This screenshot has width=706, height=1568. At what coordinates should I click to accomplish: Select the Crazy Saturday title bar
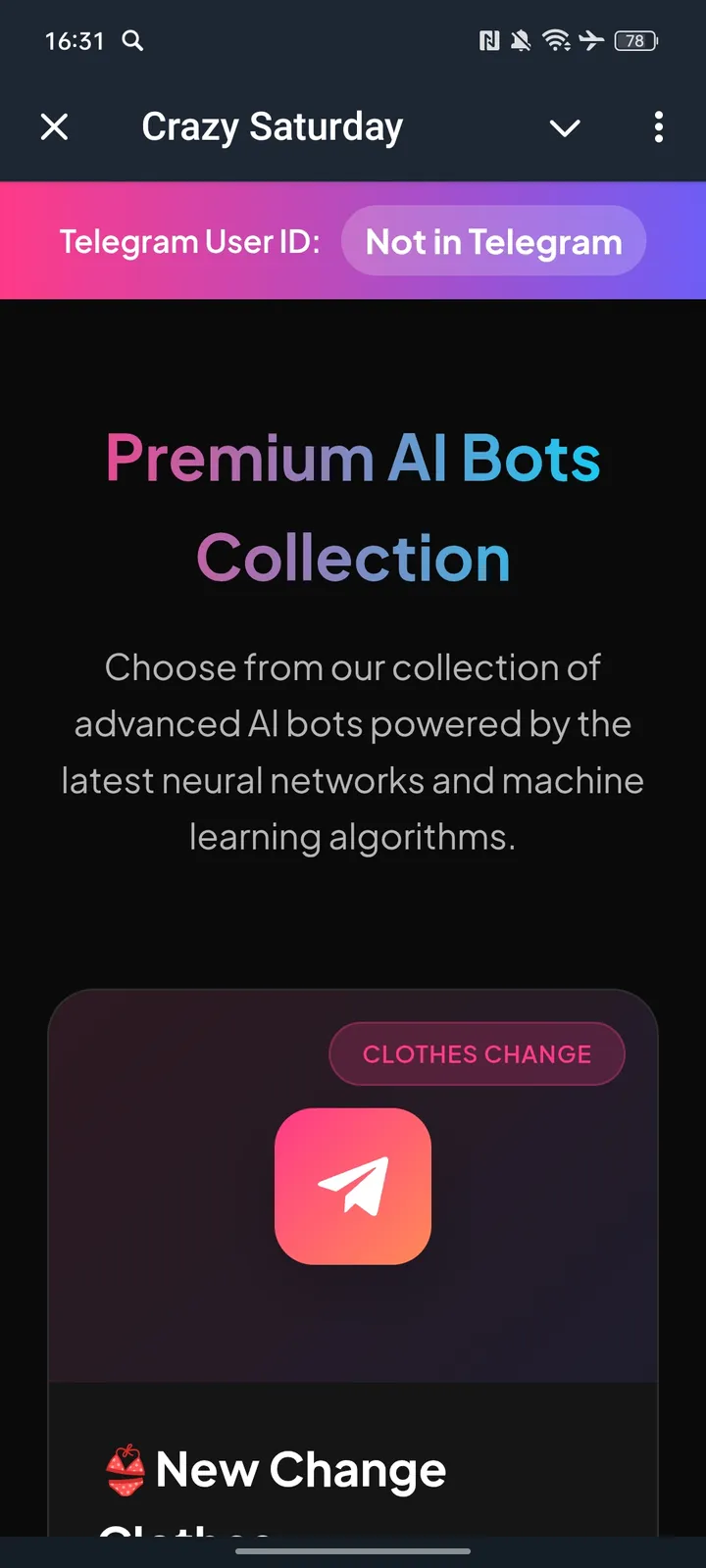click(272, 126)
